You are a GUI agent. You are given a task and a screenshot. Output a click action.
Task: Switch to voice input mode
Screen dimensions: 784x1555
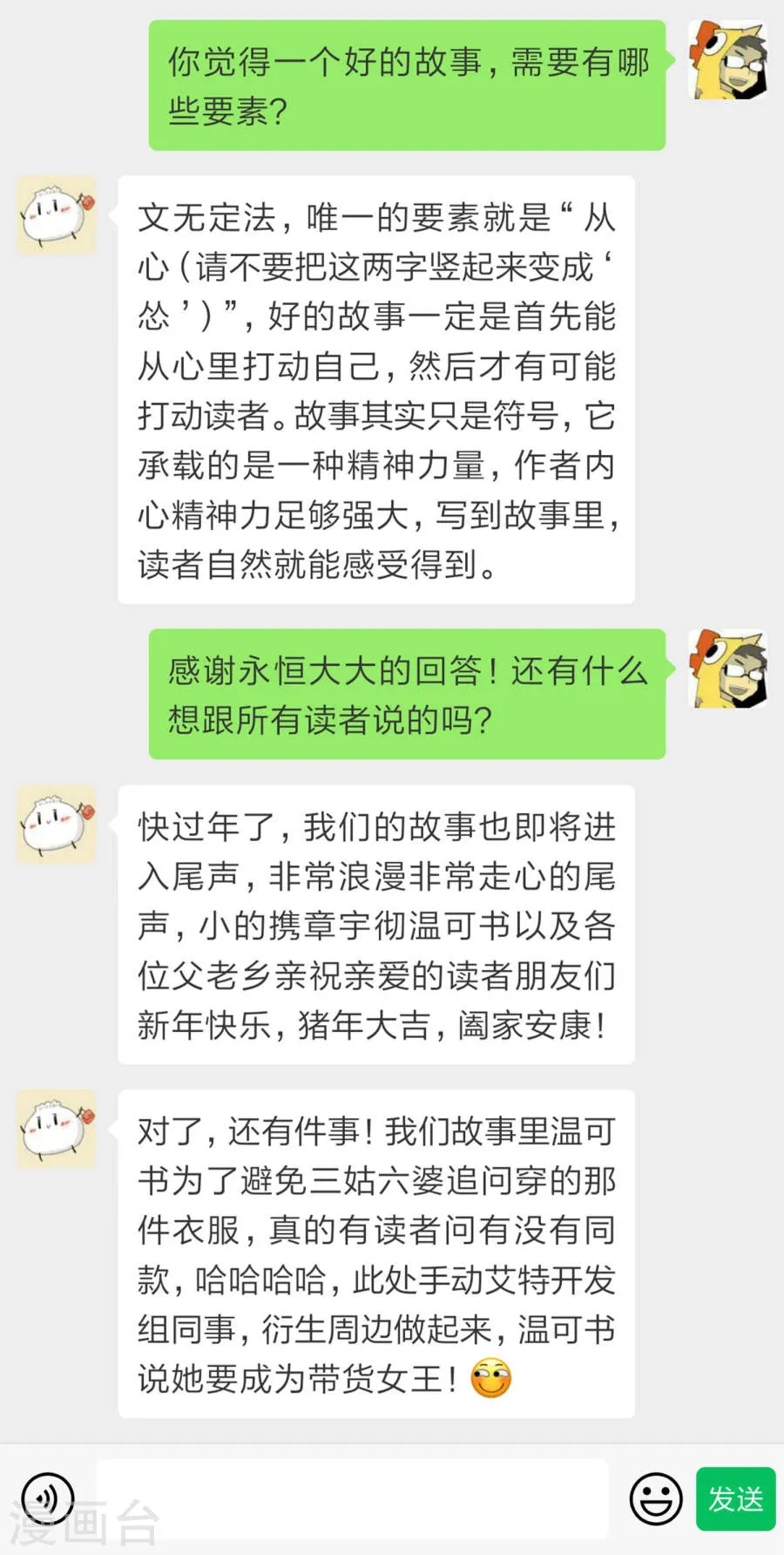(x=45, y=1498)
